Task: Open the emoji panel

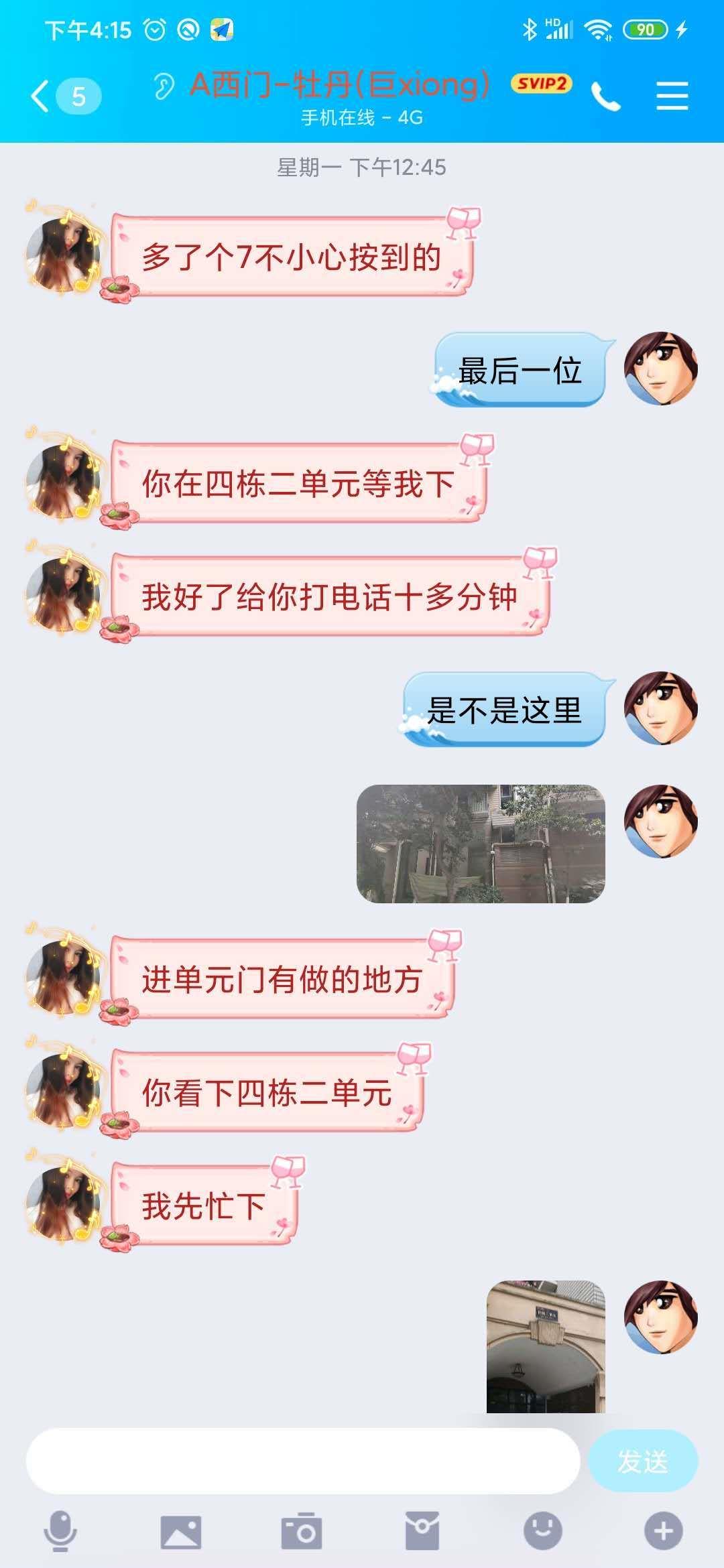Action: tap(542, 1531)
